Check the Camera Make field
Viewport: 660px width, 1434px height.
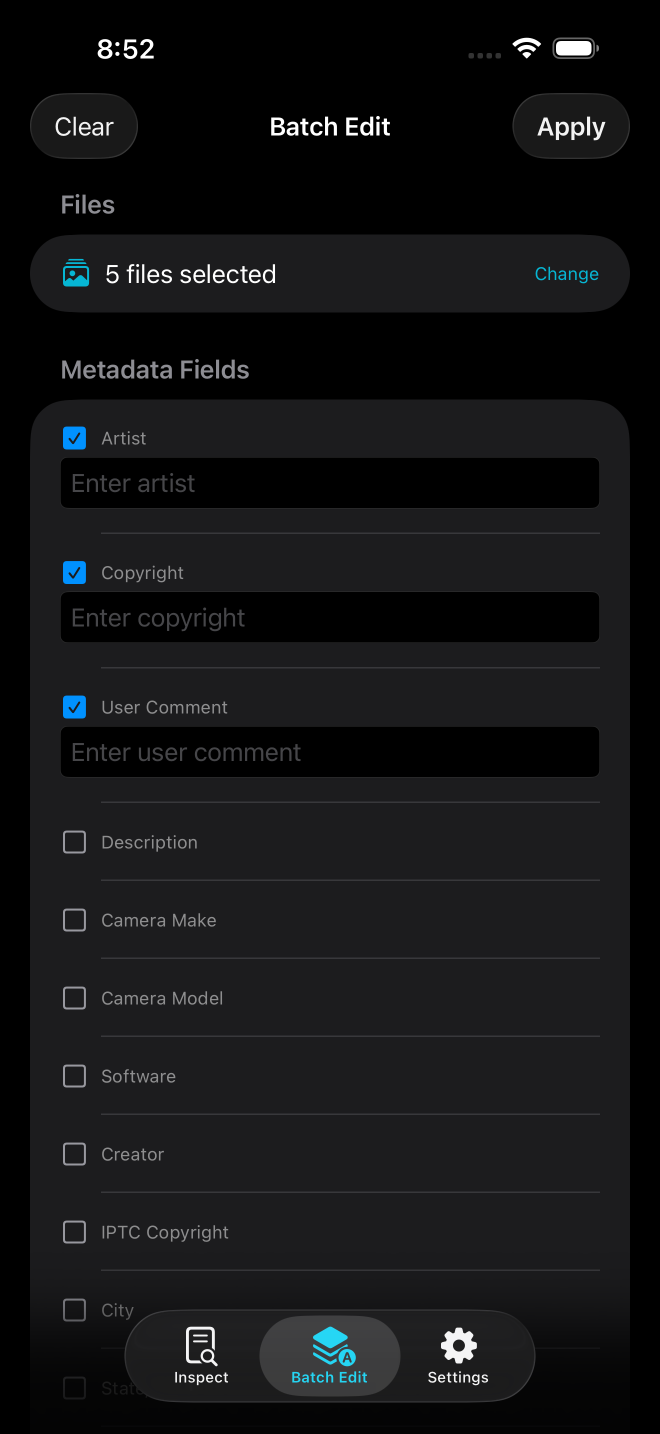tap(74, 920)
